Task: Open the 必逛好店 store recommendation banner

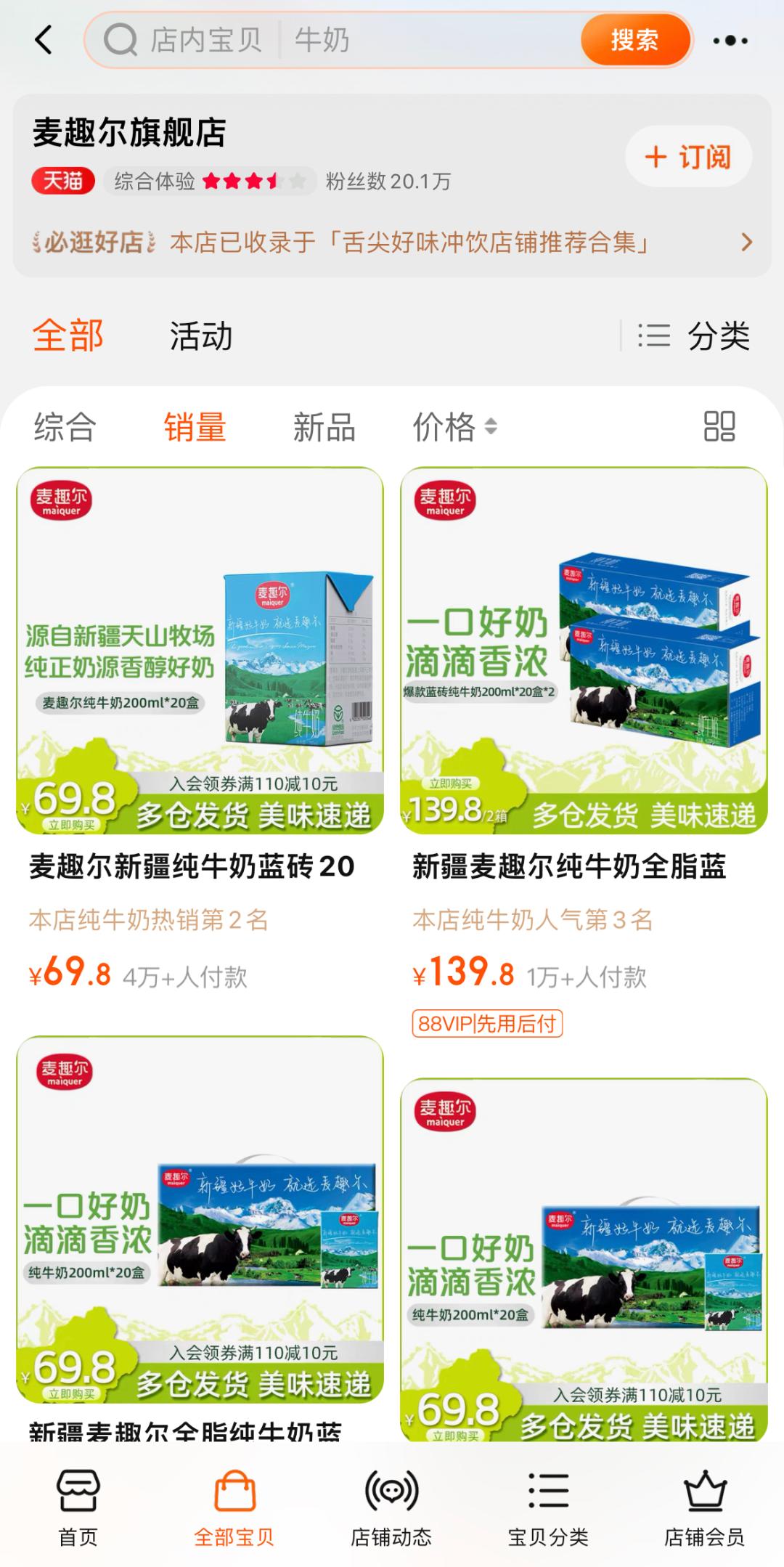Action: point(392,242)
